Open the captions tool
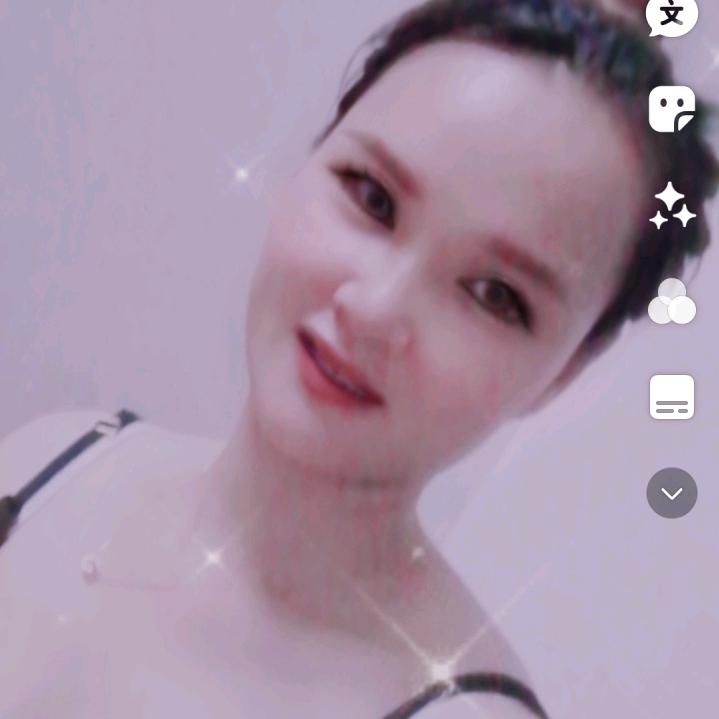 [x=671, y=397]
